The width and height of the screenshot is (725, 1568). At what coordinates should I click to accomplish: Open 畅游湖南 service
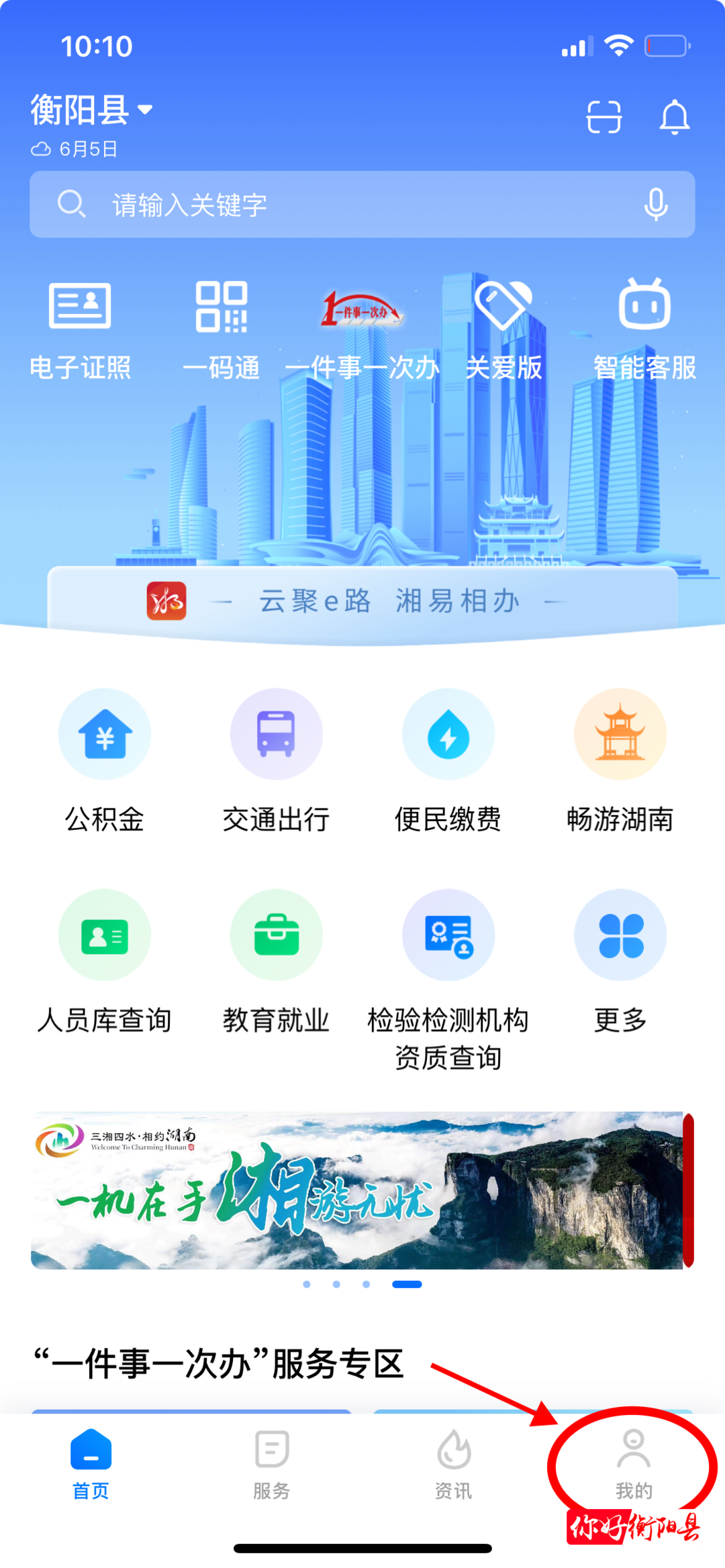pos(620,758)
